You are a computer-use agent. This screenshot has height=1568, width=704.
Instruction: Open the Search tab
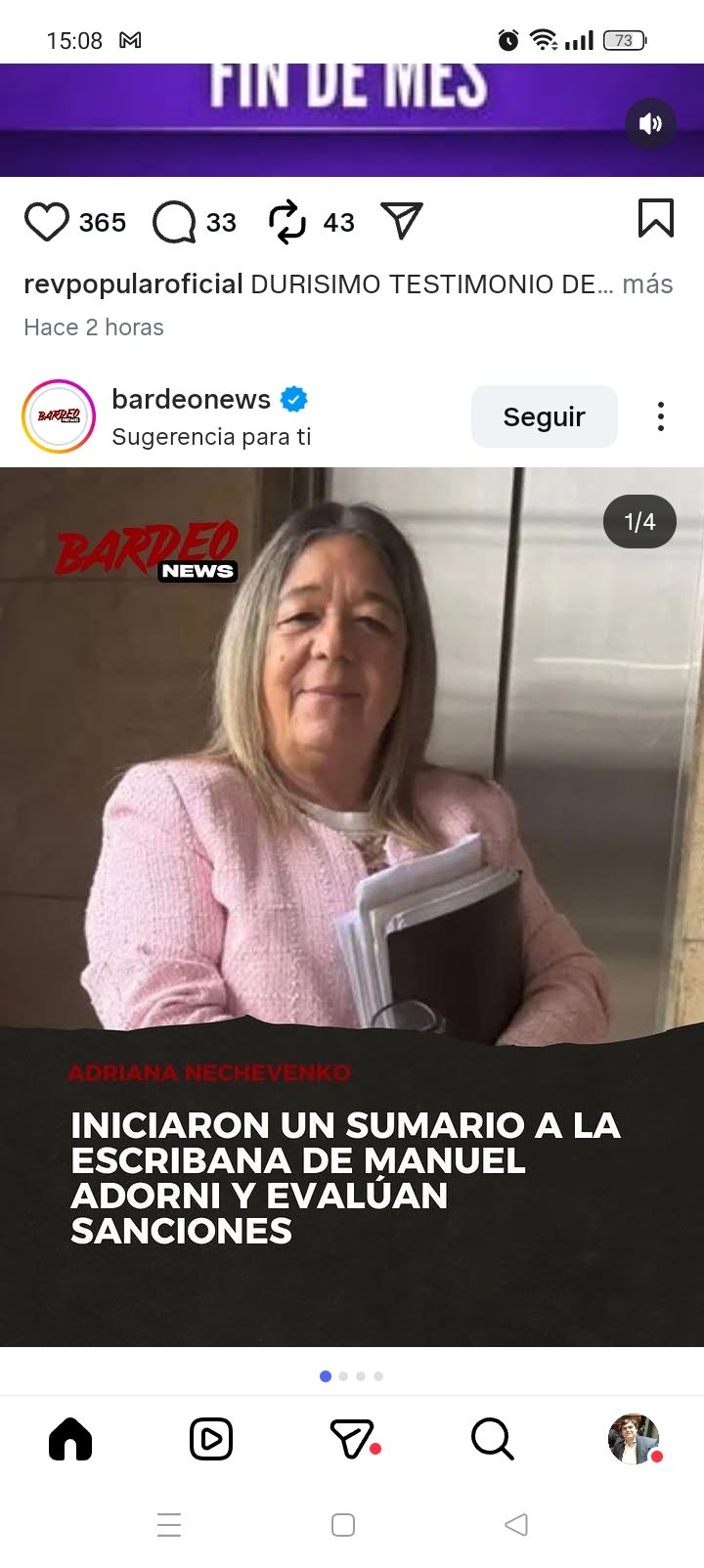click(x=492, y=1439)
